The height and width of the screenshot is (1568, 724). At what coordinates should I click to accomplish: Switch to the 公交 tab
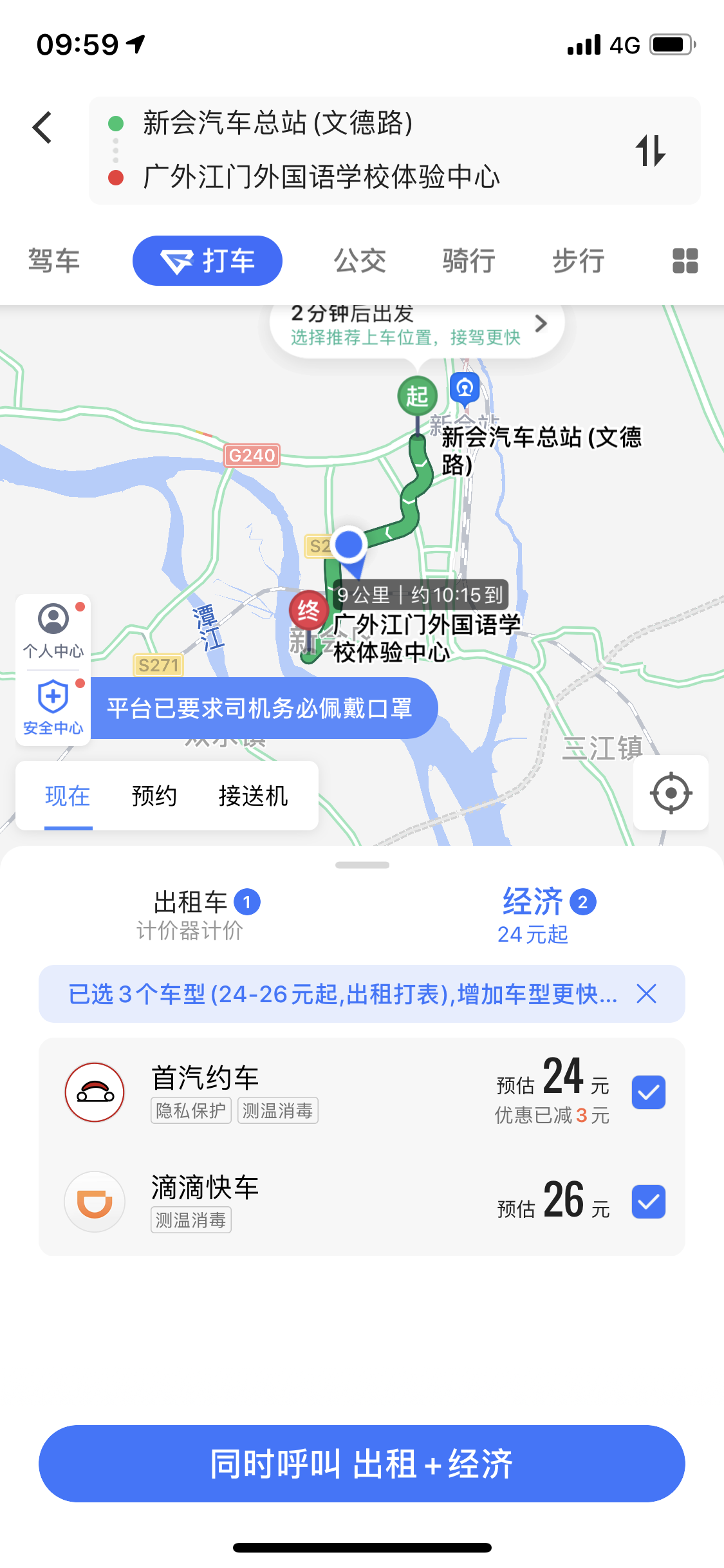[x=360, y=261]
